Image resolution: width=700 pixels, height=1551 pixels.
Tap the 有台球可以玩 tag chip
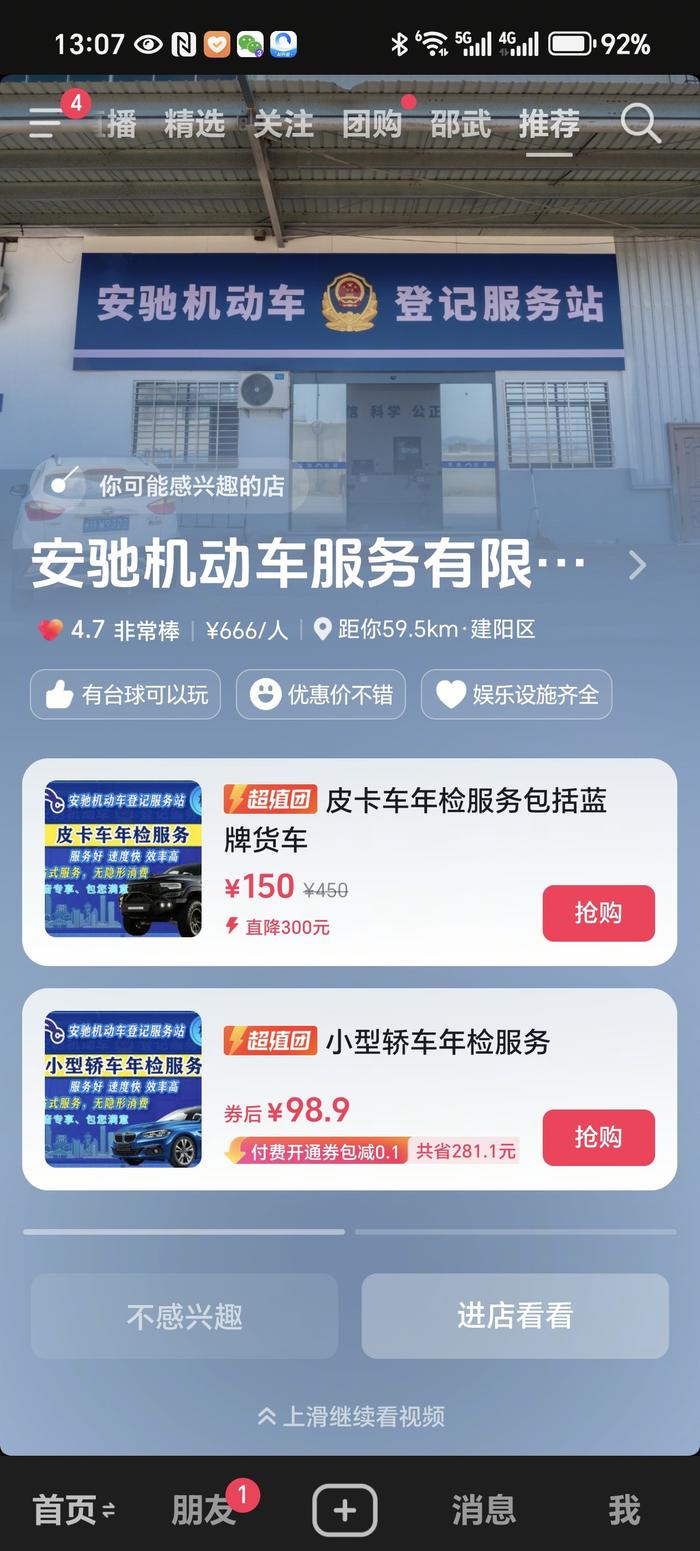pos(126,694)
